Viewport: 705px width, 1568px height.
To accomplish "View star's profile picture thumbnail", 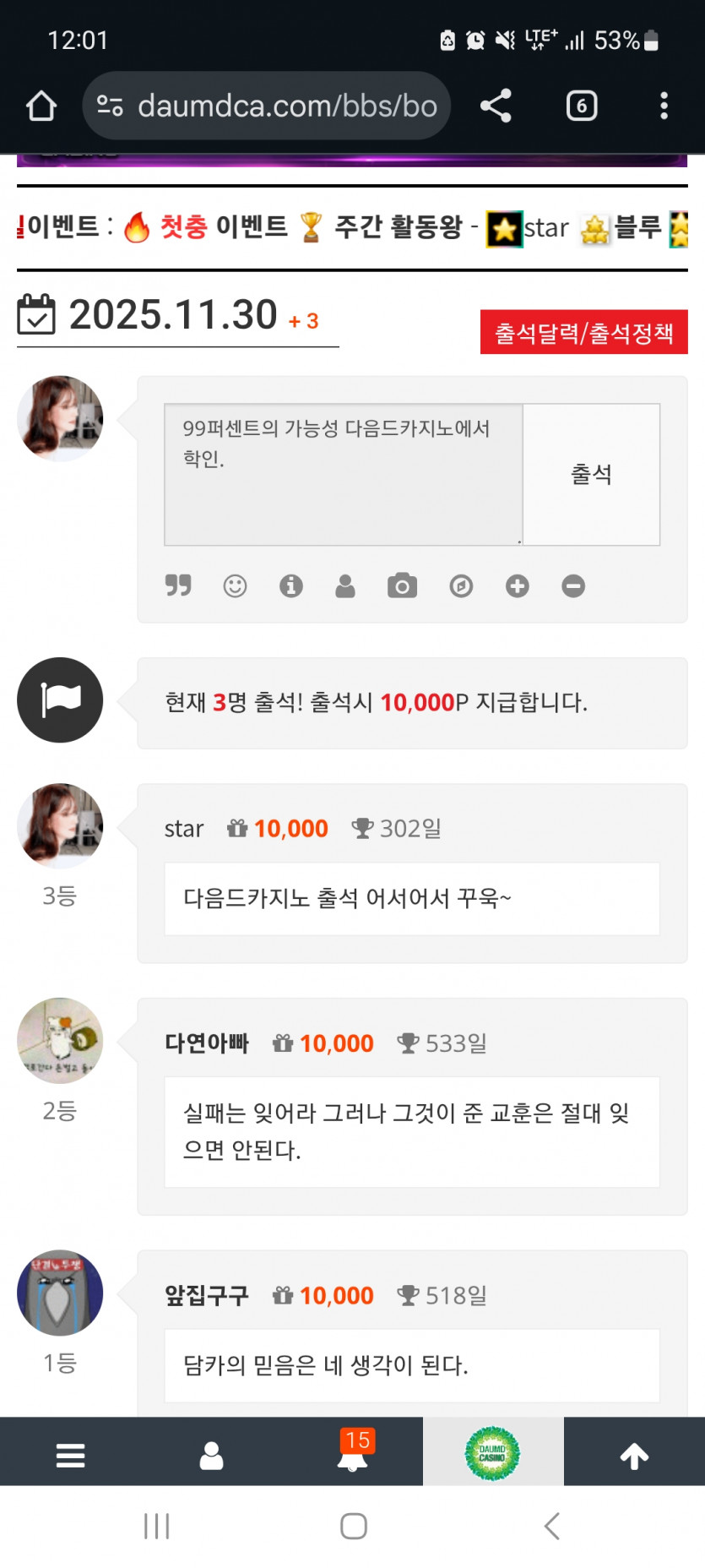I will 59,825.
